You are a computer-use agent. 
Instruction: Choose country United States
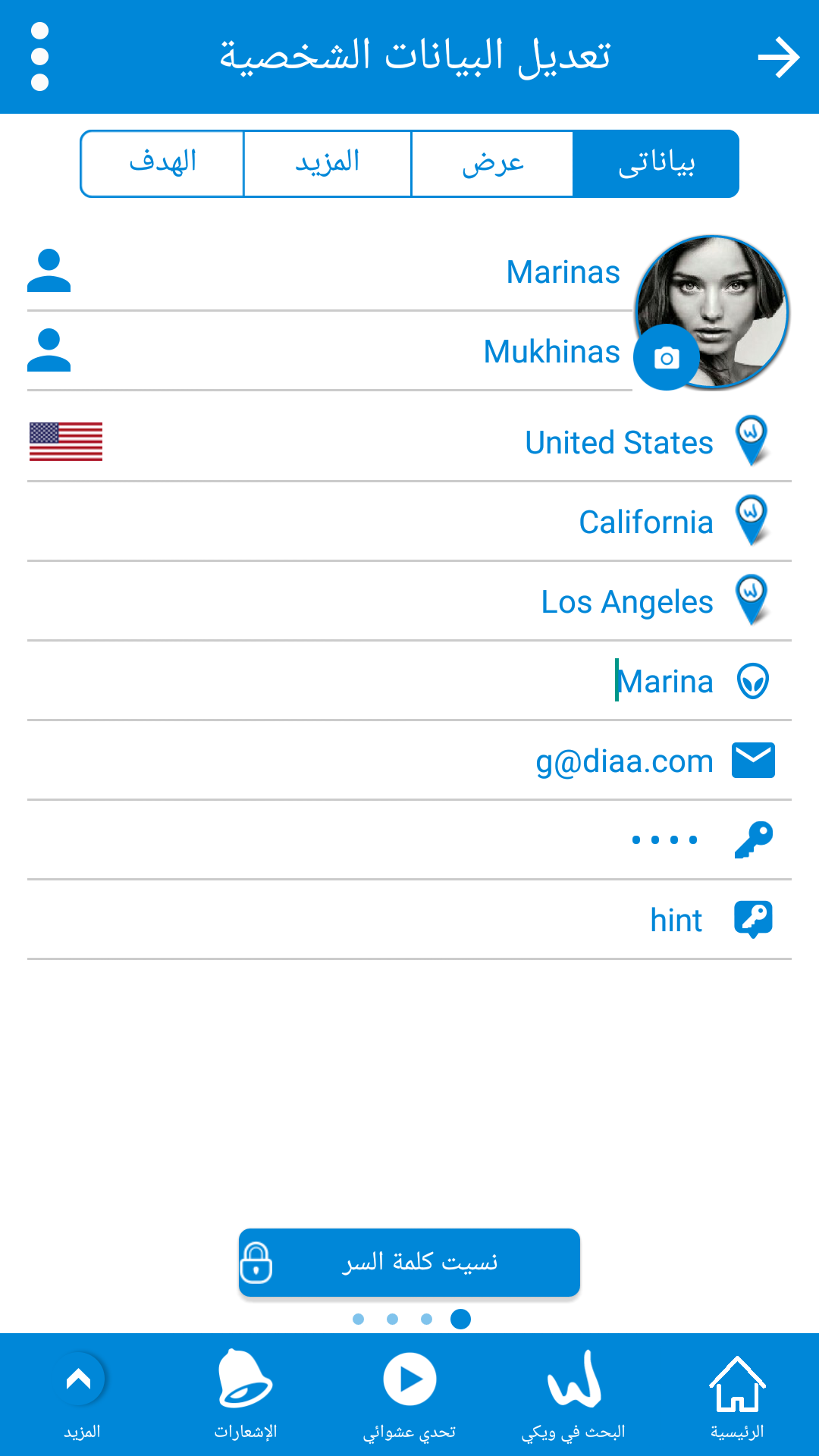coord(409,442)
